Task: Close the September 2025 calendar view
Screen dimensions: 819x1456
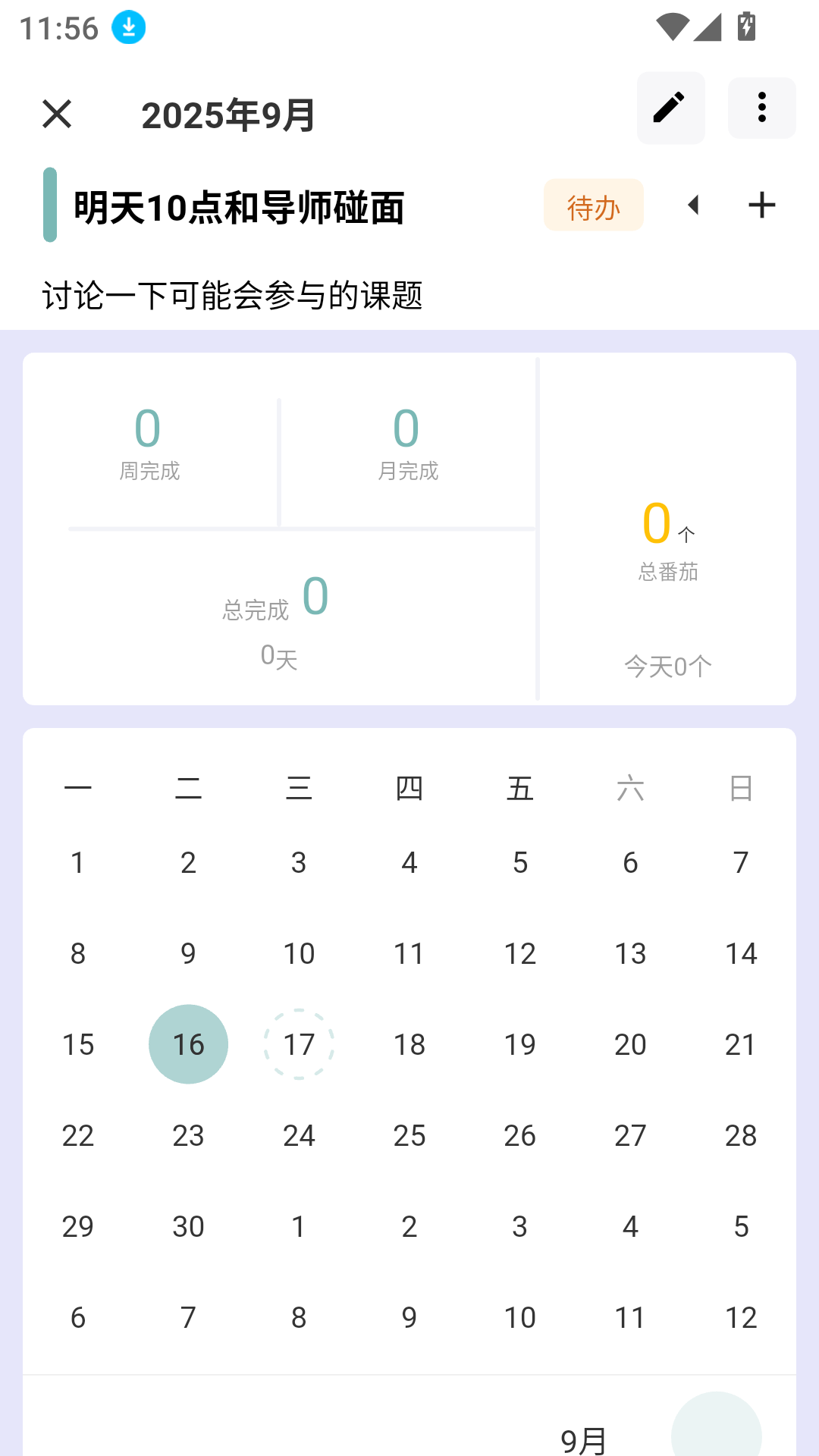Action: click(57, 115)
